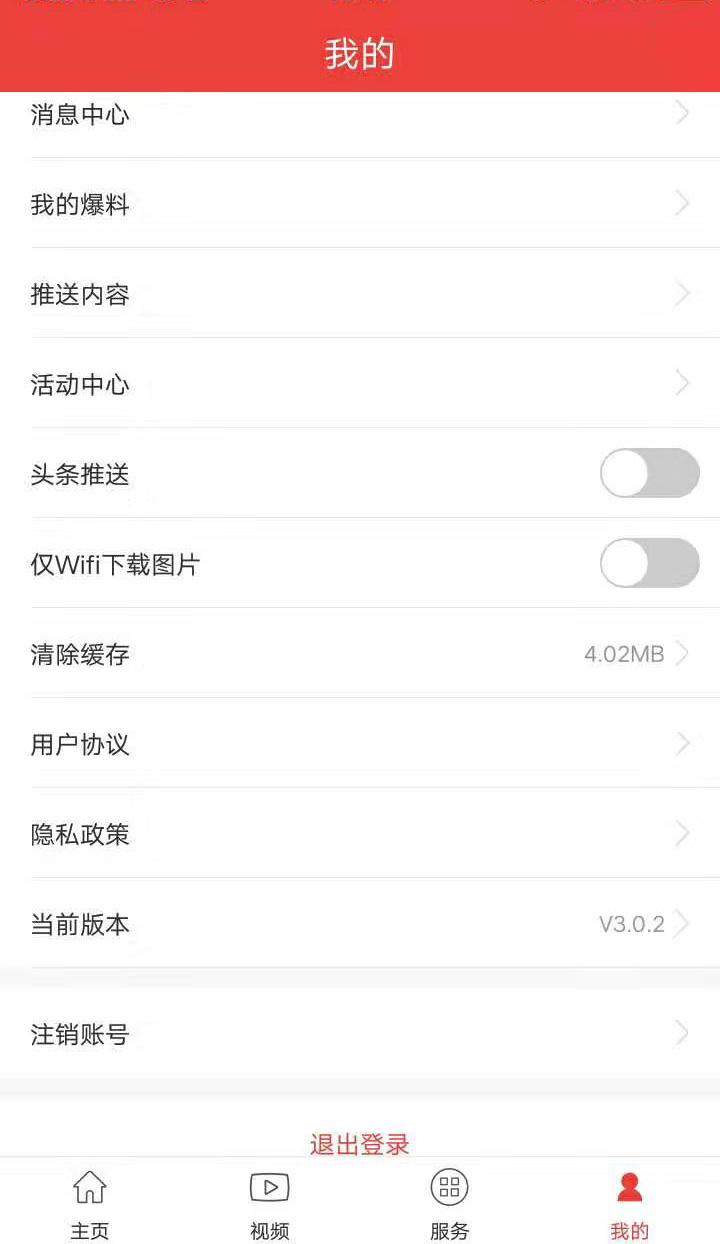
Task: Open 活动中心 activity center
Action: pyautogui.click(x=360, y=384)
